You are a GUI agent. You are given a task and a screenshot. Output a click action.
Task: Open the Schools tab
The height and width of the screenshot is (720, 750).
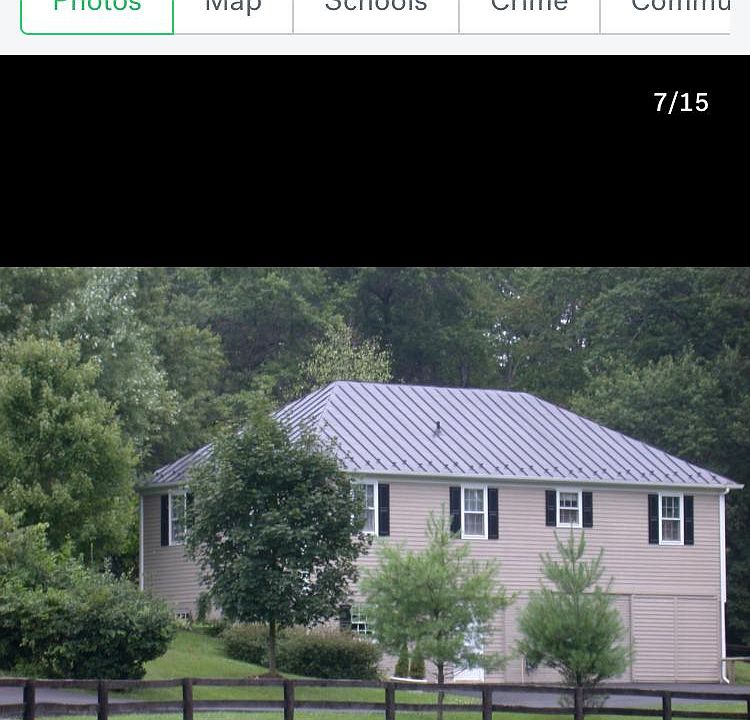click(376, 10)
